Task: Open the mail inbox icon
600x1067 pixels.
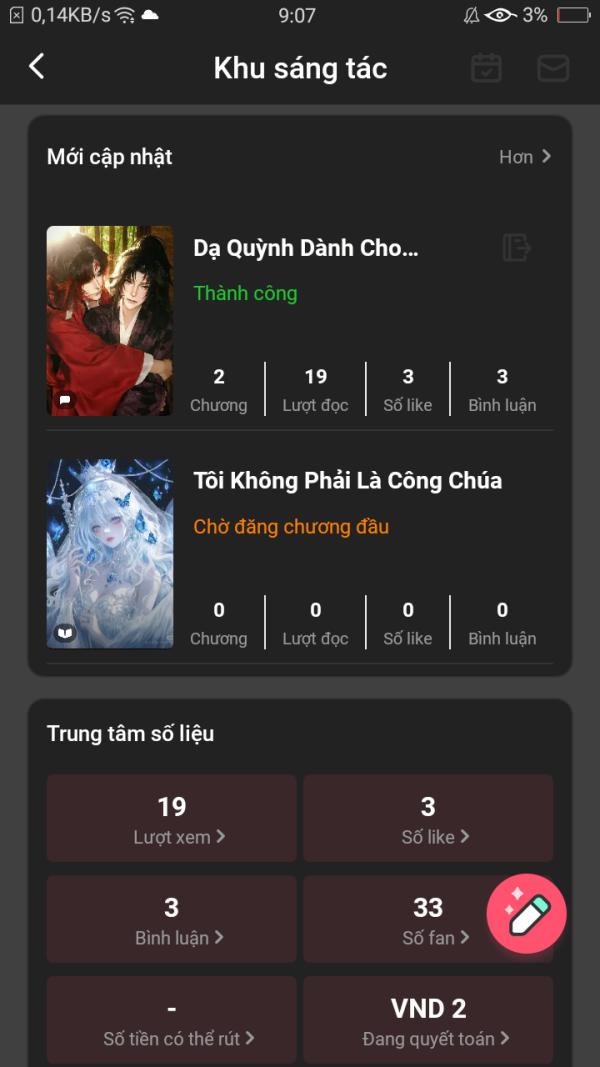Action: point(553,68)
